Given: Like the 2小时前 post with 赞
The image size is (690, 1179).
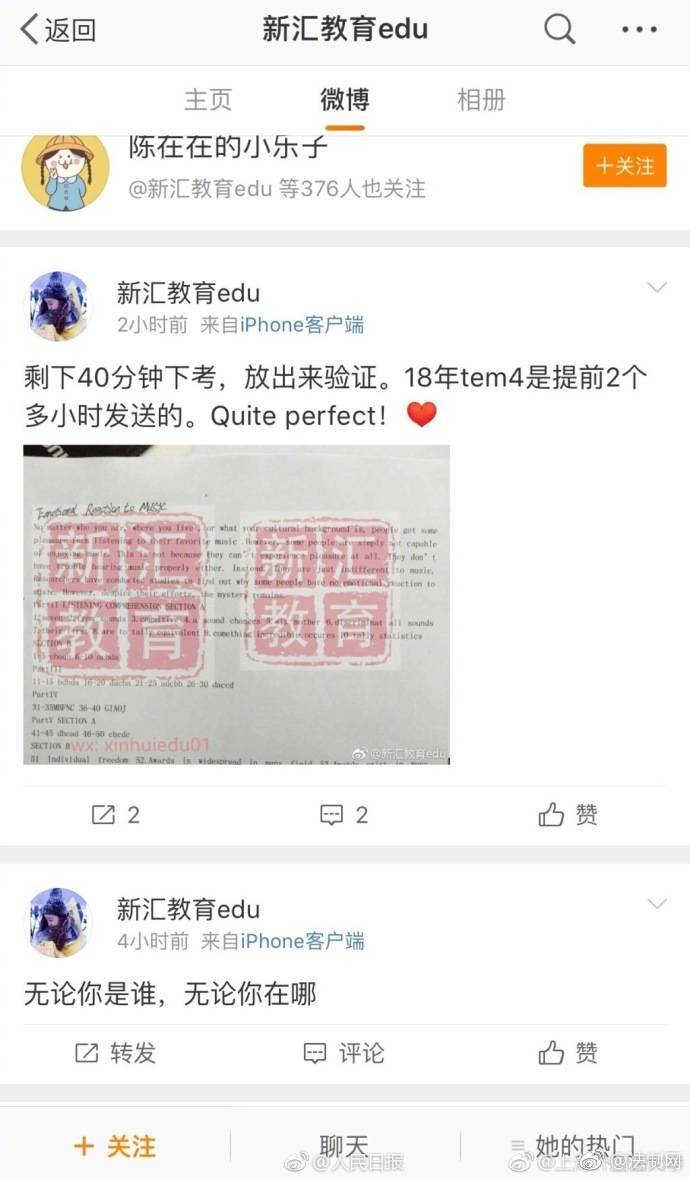Looking at the screenshot, I should 568,814.
